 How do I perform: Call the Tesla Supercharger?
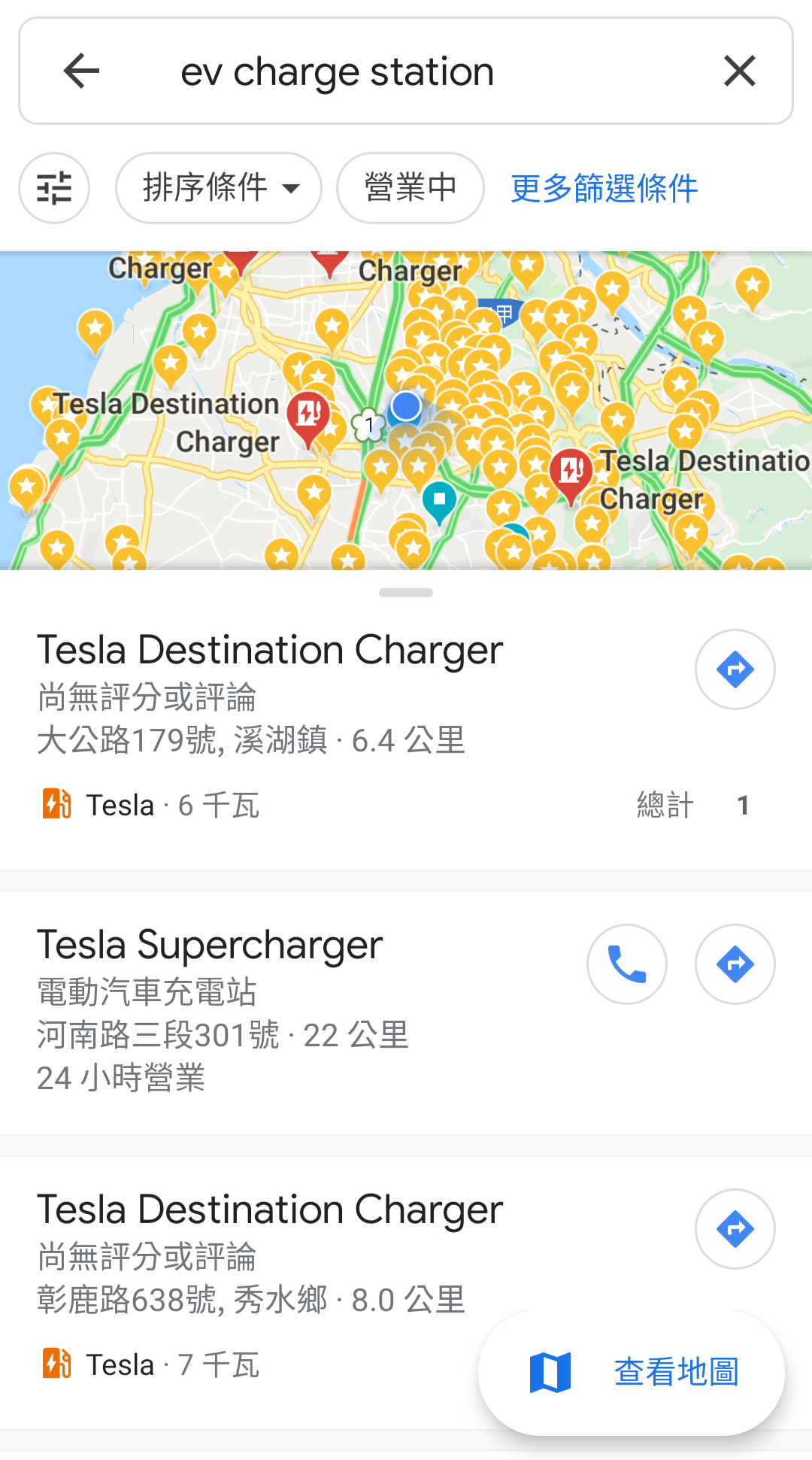pyautogui.click(x=626, y=964)
